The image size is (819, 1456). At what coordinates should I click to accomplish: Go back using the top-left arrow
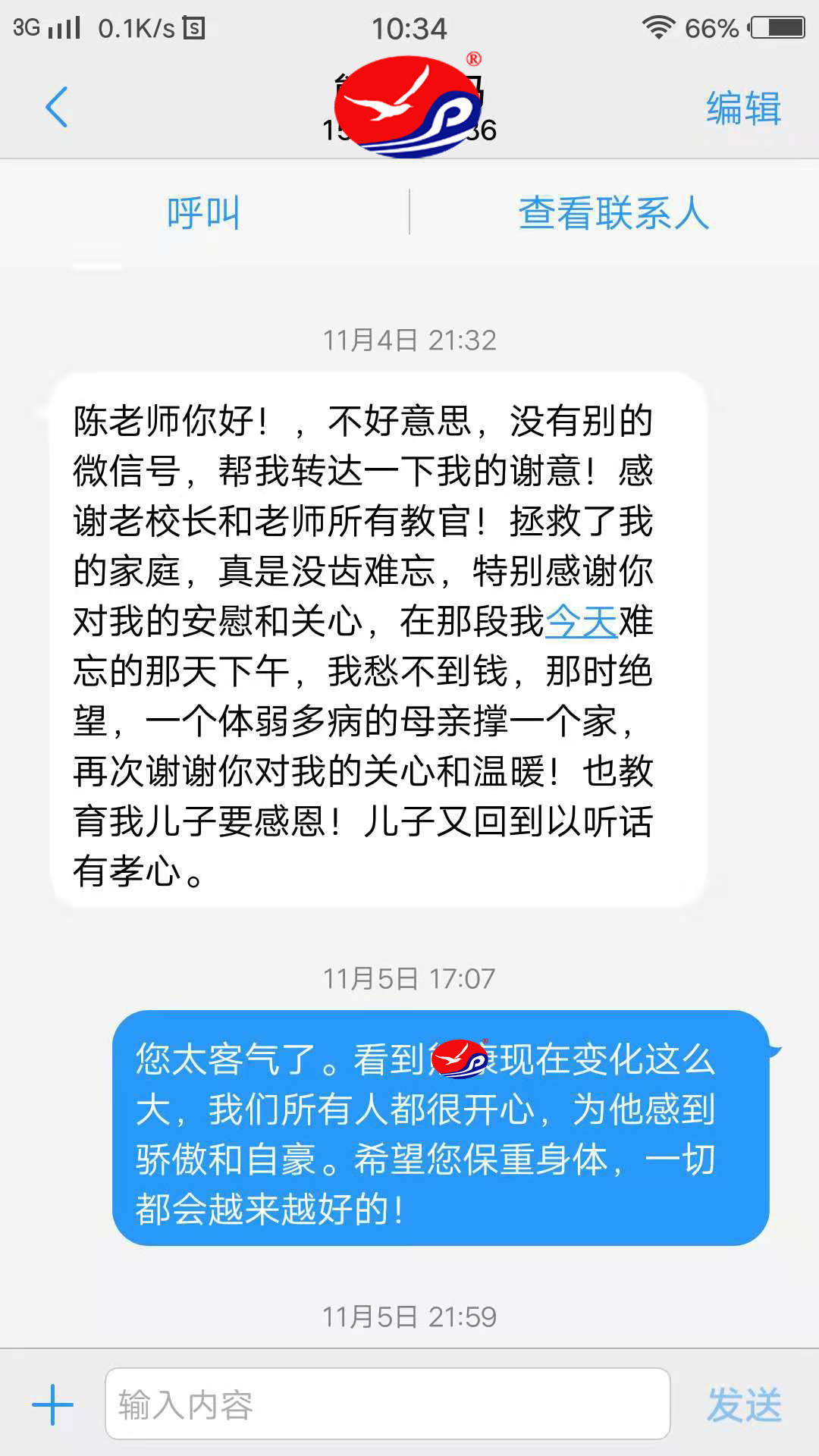[x=57, y=107]
